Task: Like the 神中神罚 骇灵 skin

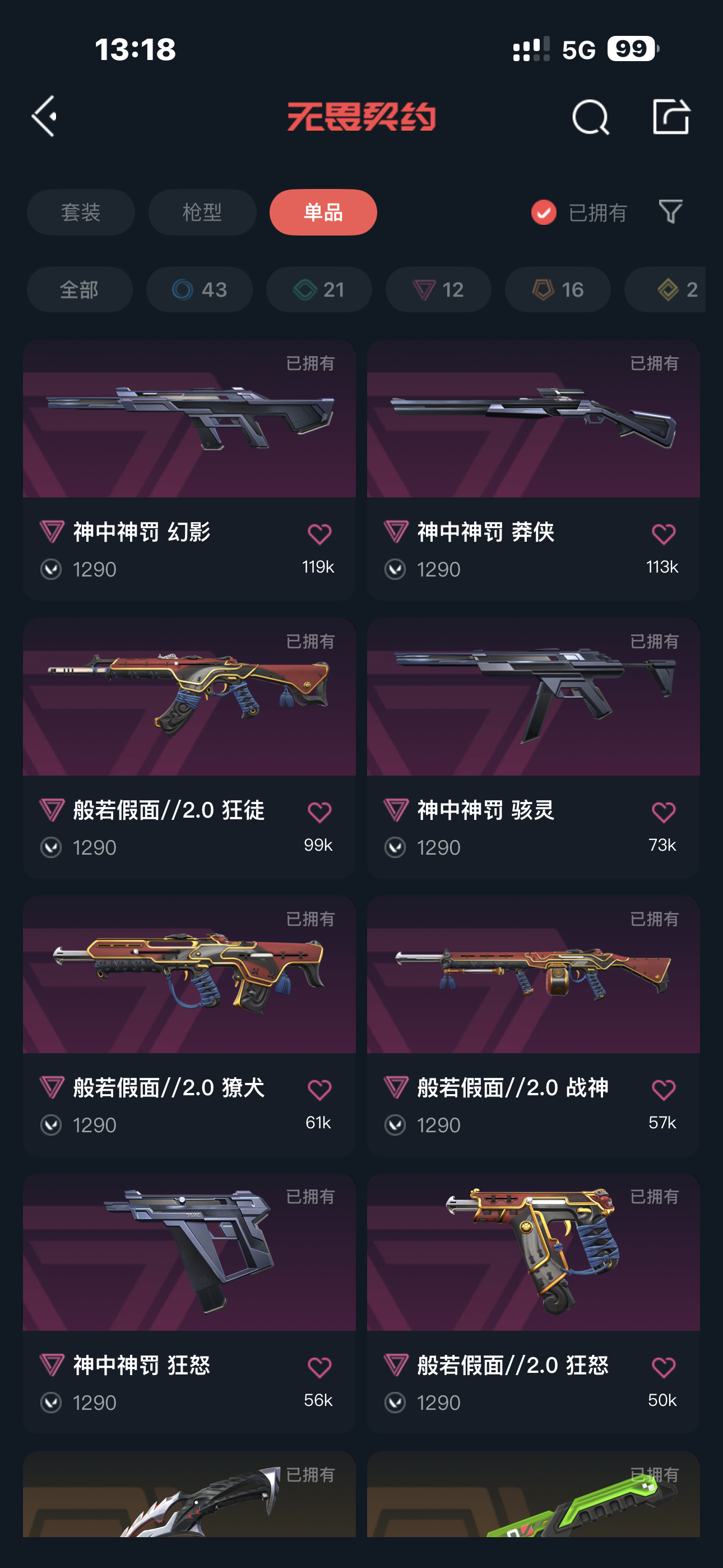Action: click(664, 812)
